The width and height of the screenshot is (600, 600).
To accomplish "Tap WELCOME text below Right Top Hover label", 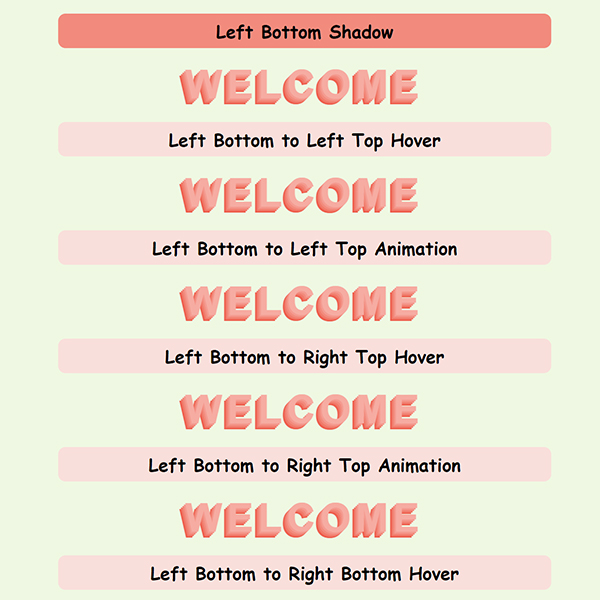I will [299, 411].
